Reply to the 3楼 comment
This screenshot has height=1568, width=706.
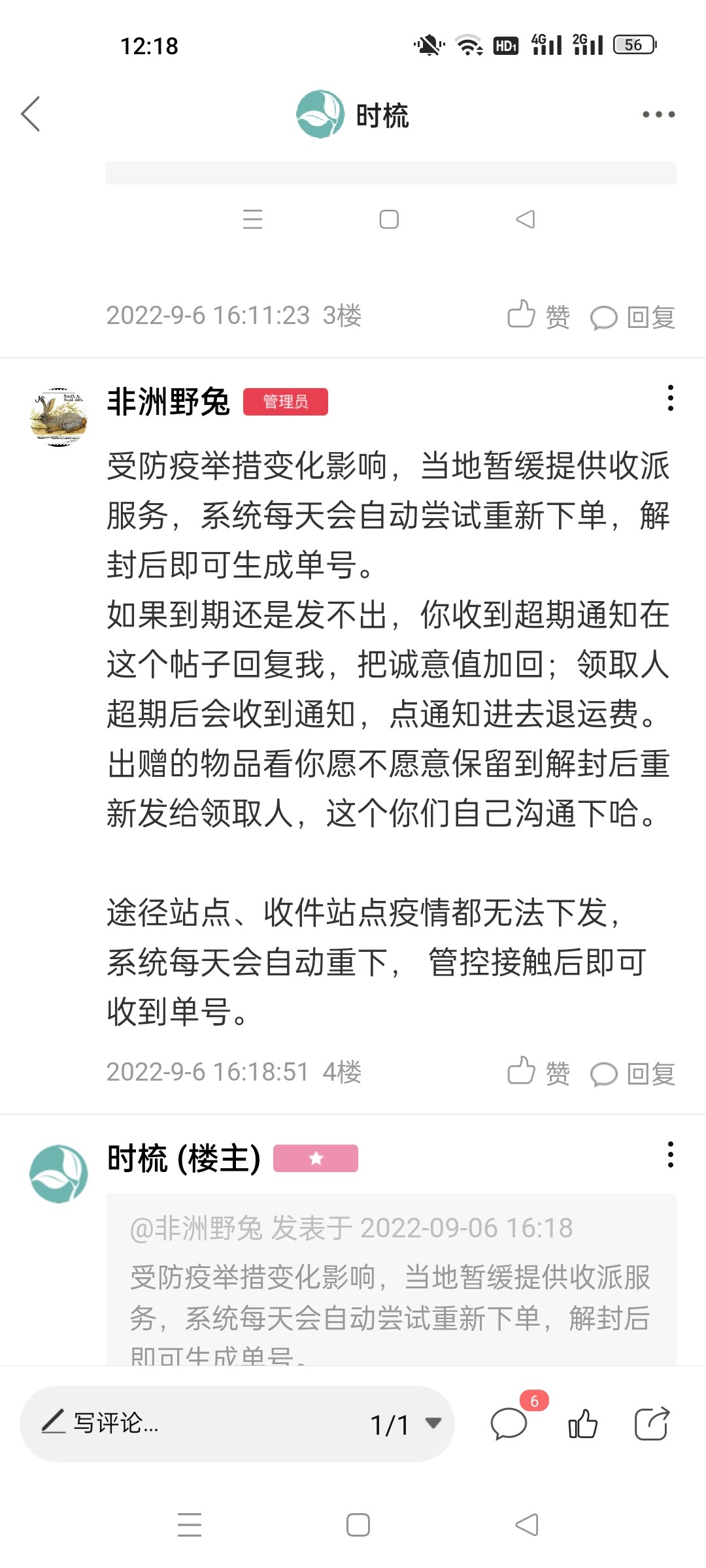coord(633,318)
